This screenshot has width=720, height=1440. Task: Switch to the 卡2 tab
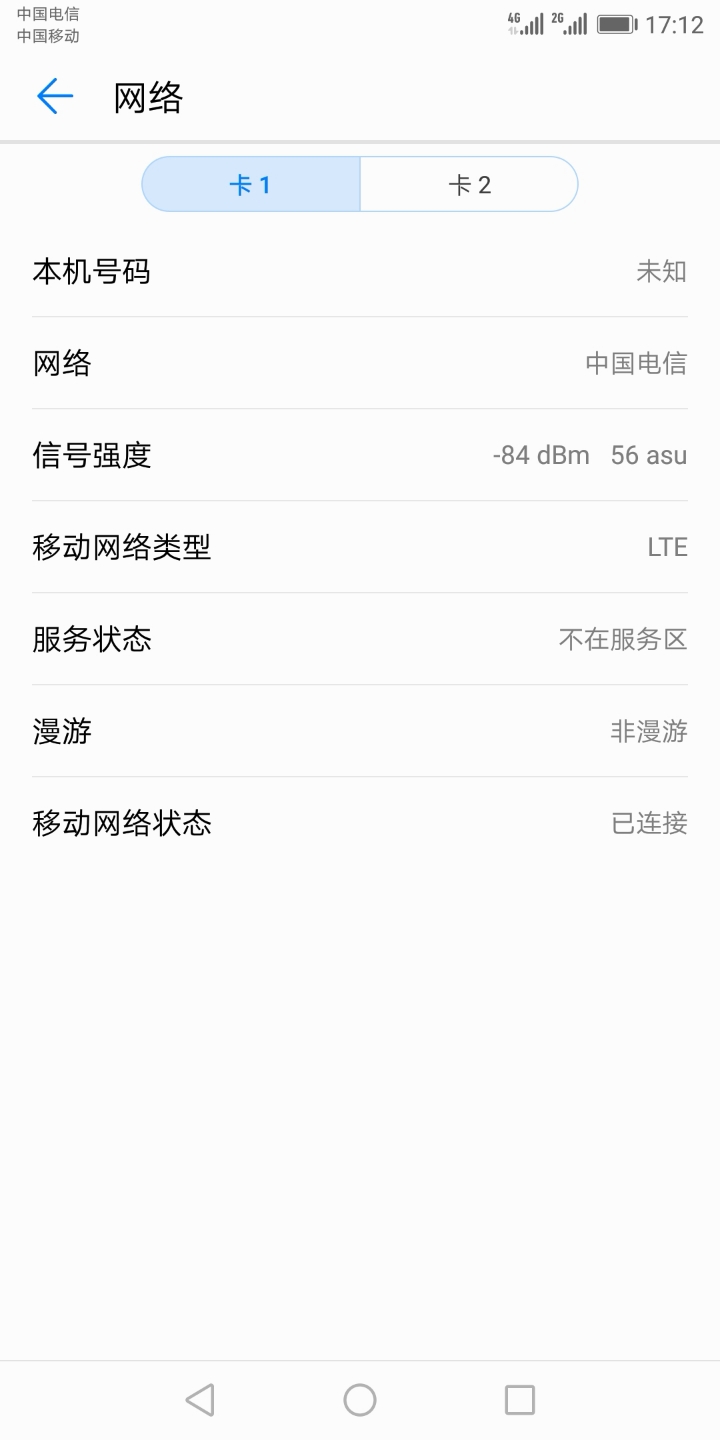click(468, 184)
